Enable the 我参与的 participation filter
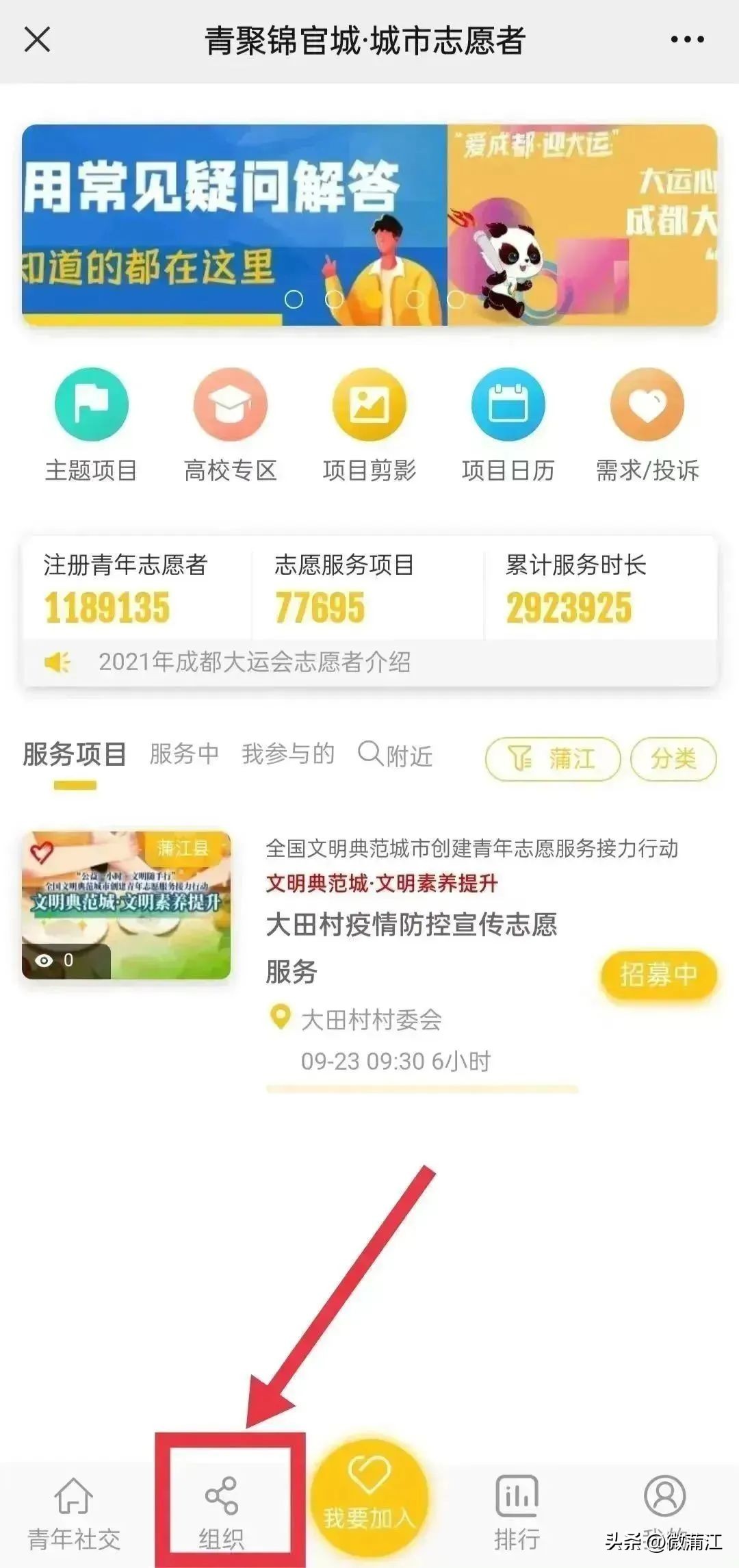This screenshot has height=1568, width=739. (x=289, y=754)
